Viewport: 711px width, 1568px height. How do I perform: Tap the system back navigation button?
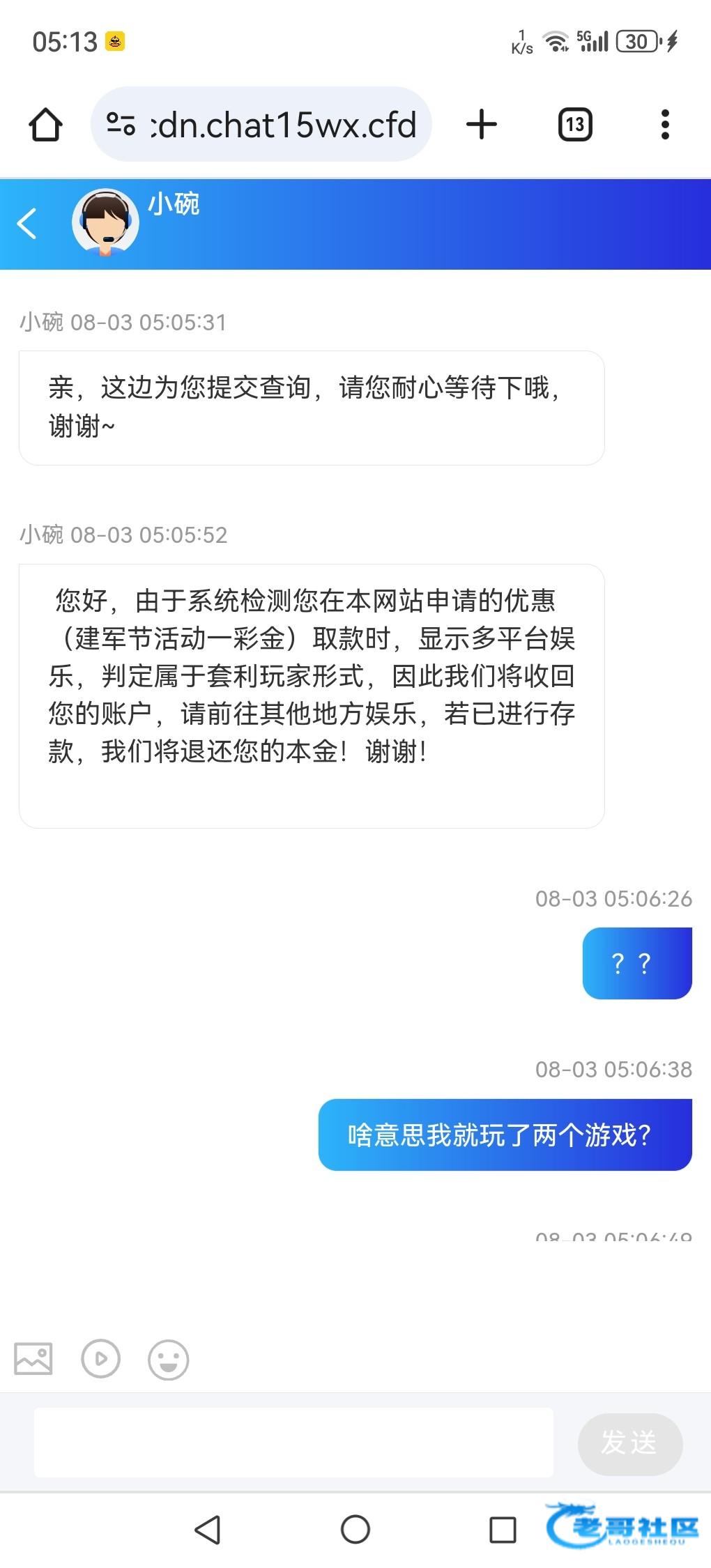click(x=208, y=1530)
